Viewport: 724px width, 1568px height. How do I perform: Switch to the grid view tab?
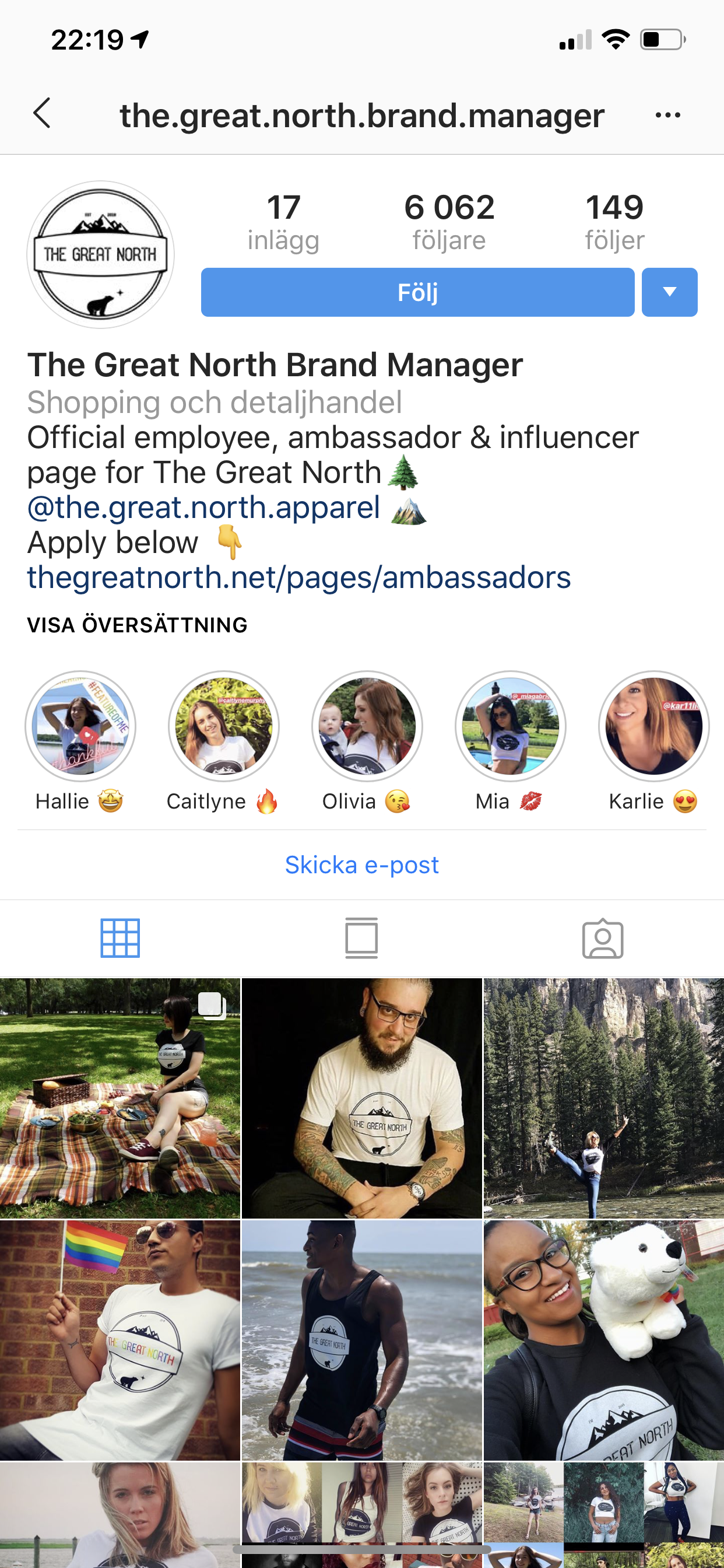pos(121,938)
